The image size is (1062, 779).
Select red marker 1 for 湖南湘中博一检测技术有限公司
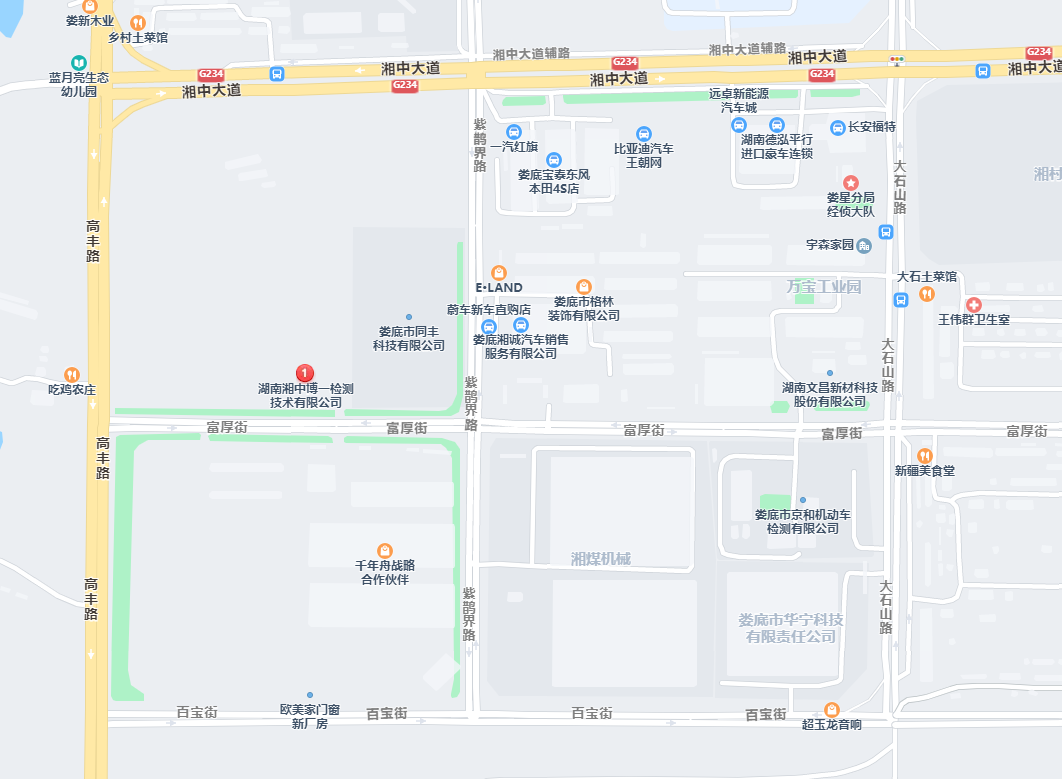point(306,373)
